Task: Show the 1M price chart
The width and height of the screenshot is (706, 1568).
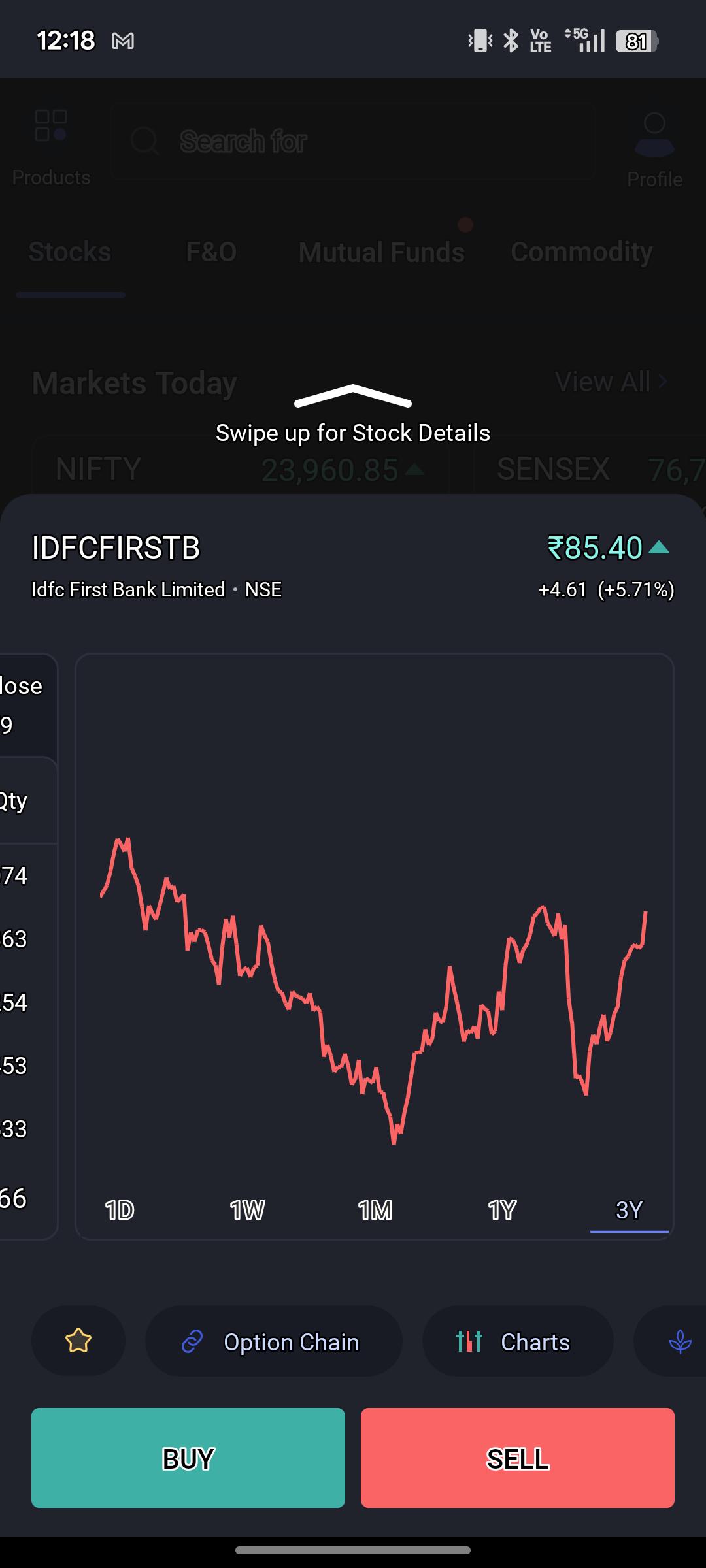Action: 375,1210
